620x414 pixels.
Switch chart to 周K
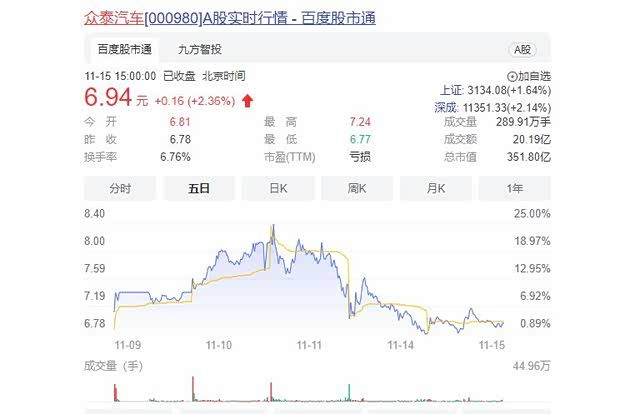coord(357,188)
